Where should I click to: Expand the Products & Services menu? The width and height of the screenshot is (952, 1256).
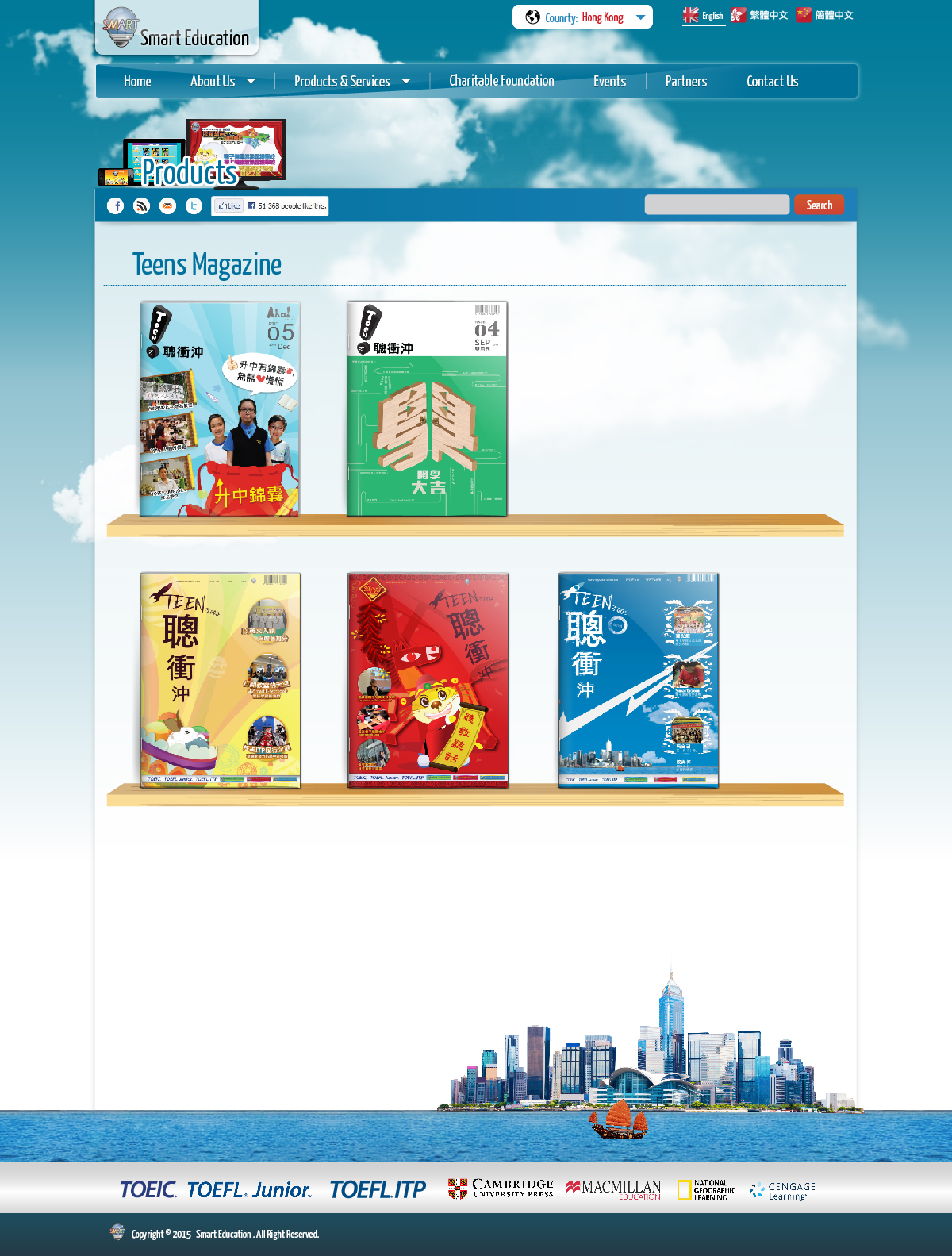[x=351, y=82]
